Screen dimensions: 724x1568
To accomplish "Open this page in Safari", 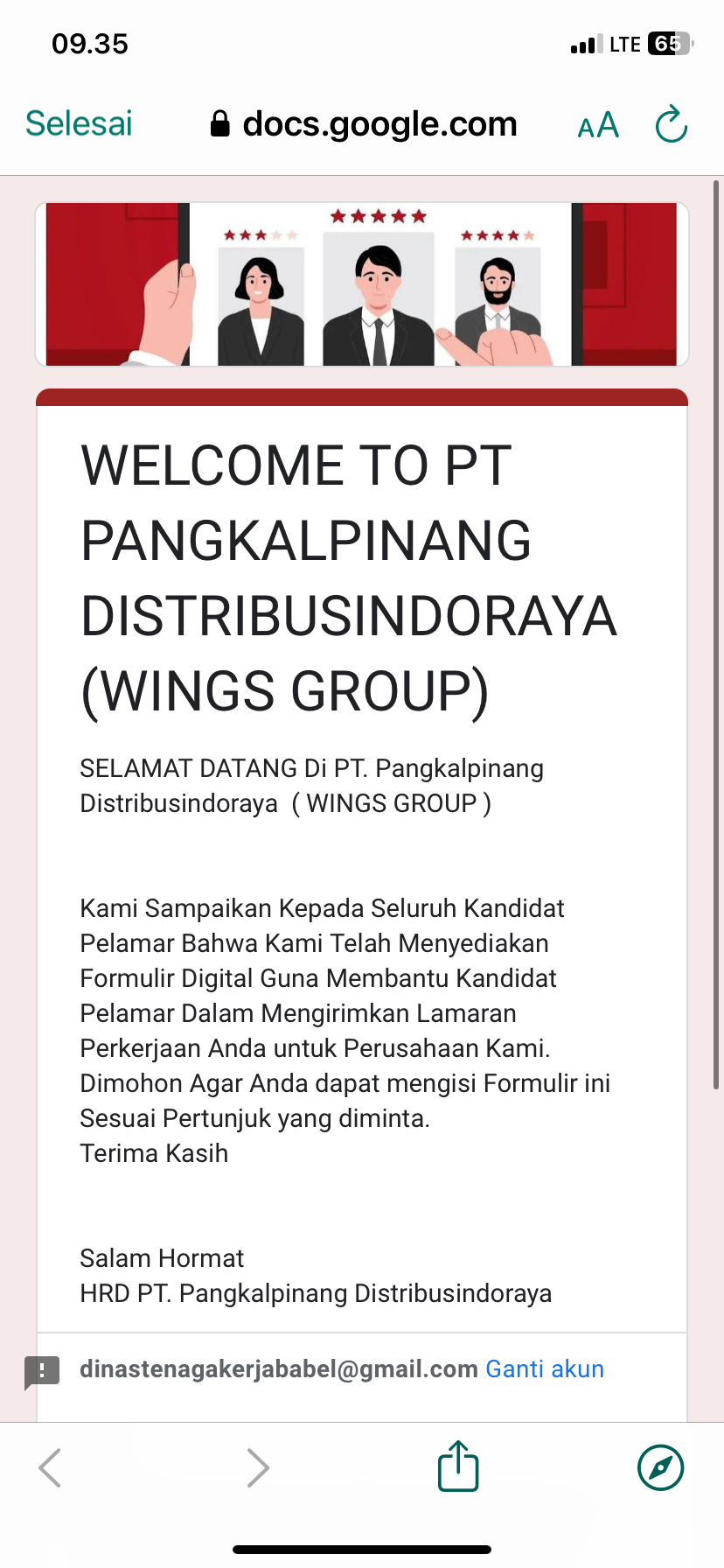I will pos(660,1467).
